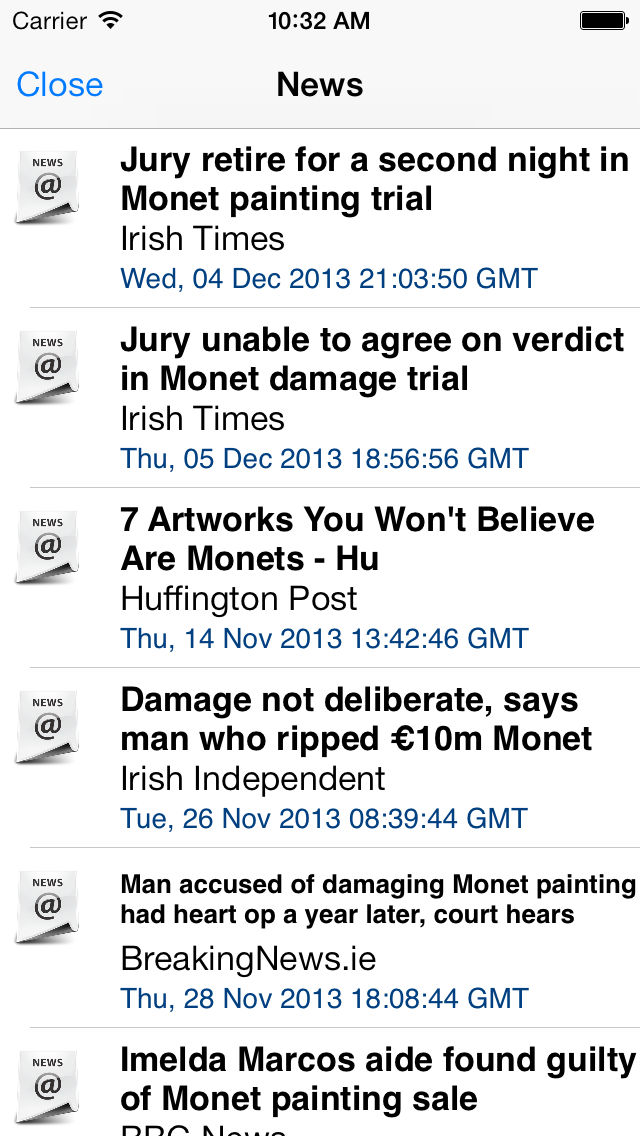Open "Jury retire for a second night" article
640x1136 pixels.
(320, 218)
